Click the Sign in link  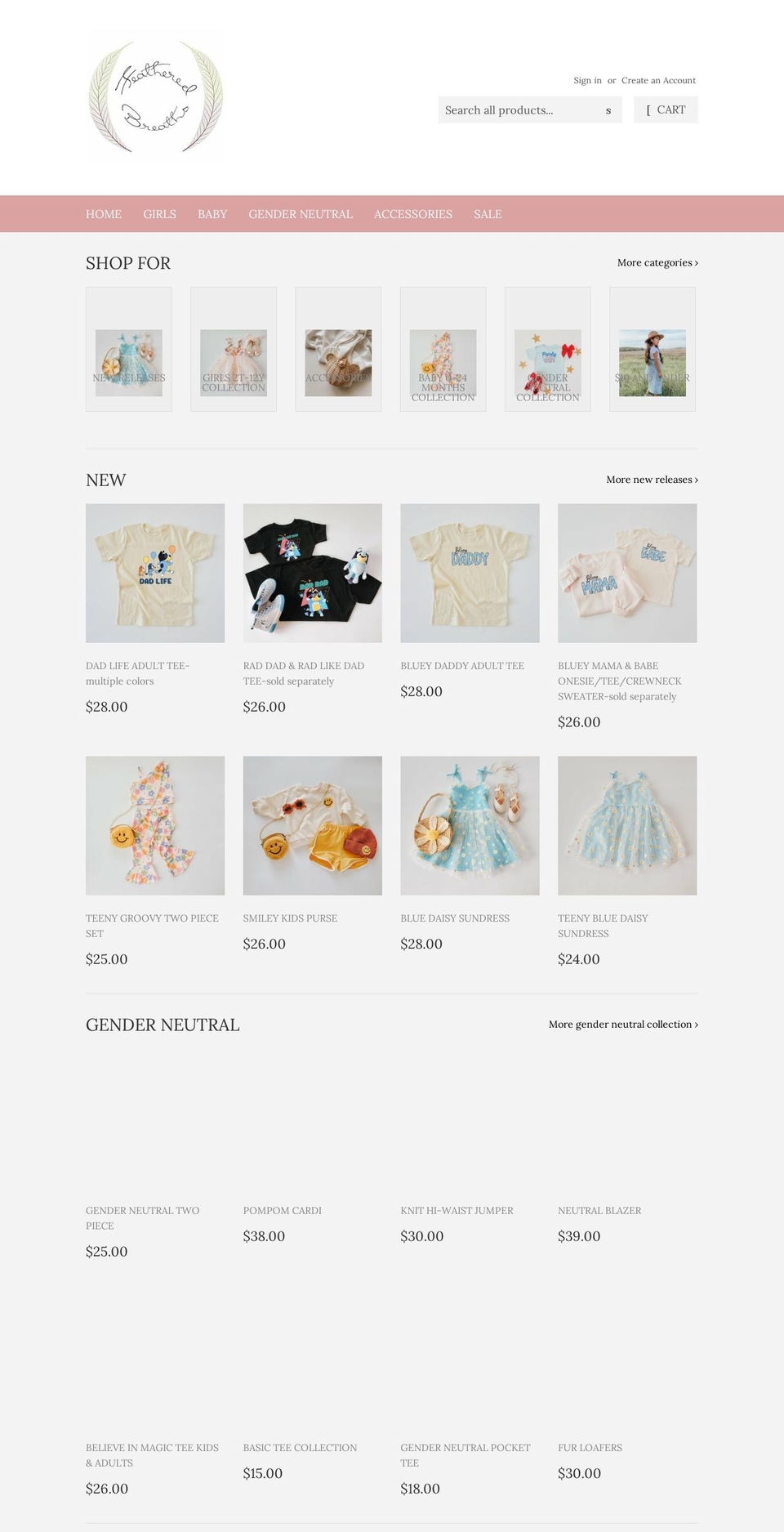(587, 80)
